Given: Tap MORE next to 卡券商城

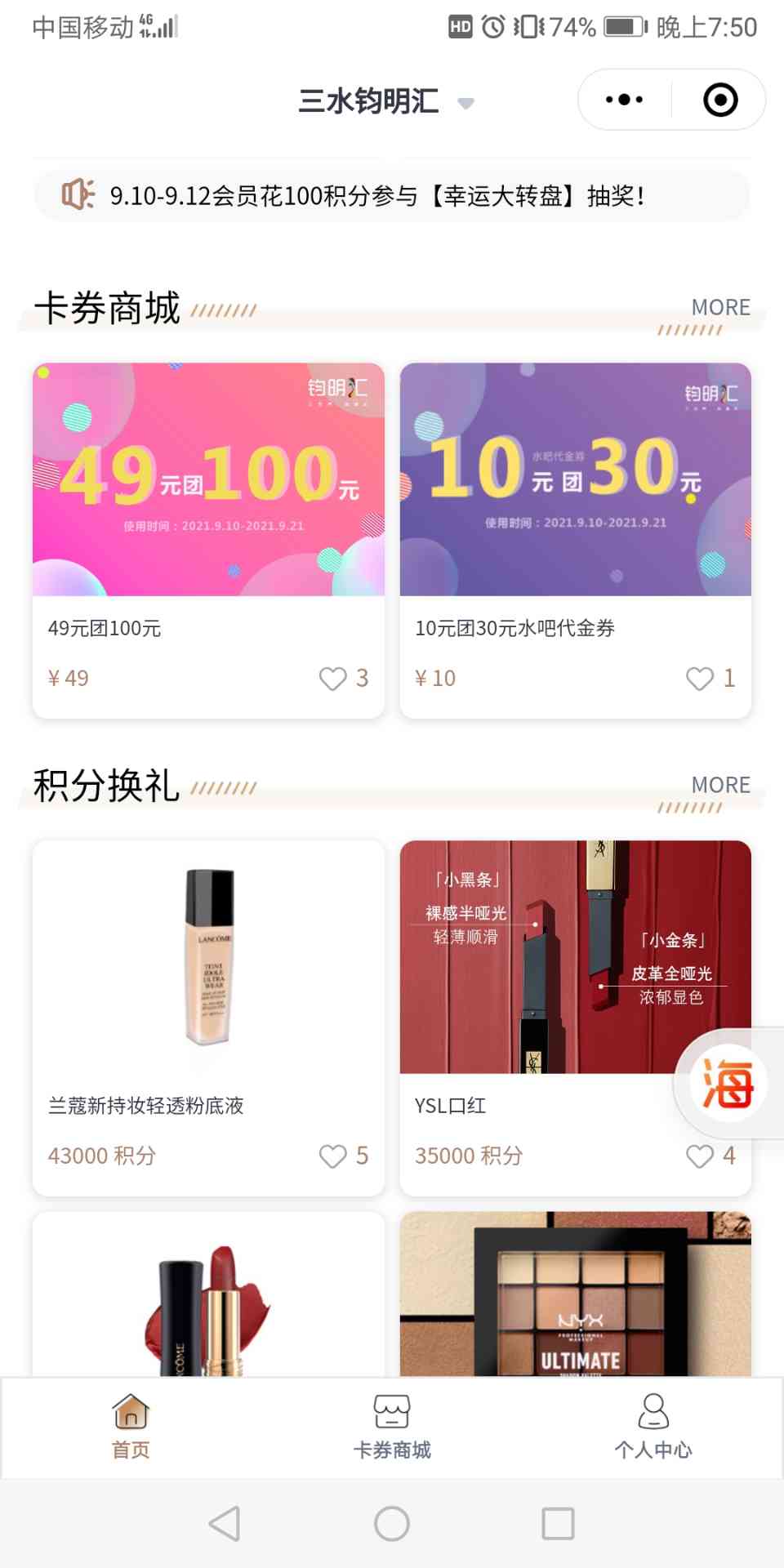Looking at the screenshot, I should click(x=720, y=308).
